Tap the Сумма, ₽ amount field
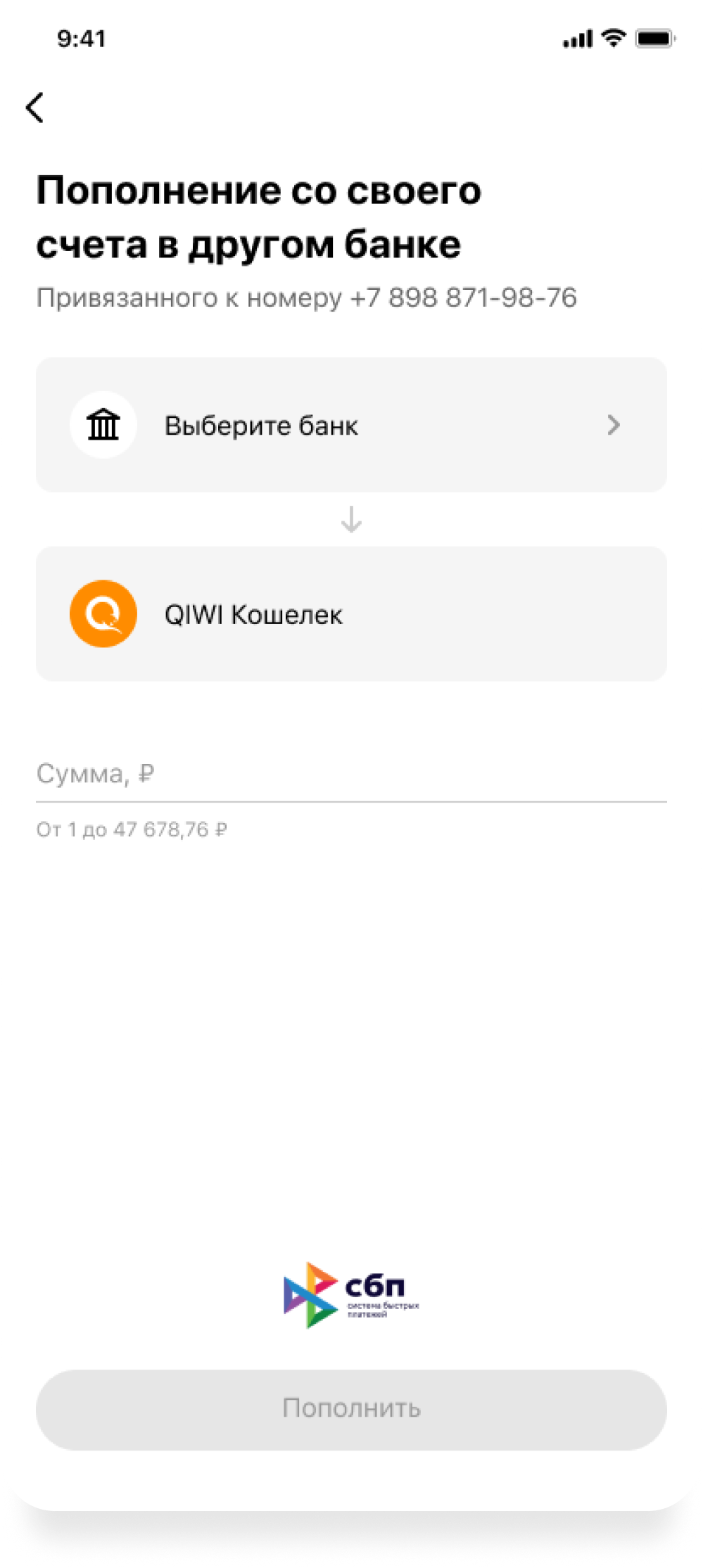 pyautogui.click(x=351, y=775)
